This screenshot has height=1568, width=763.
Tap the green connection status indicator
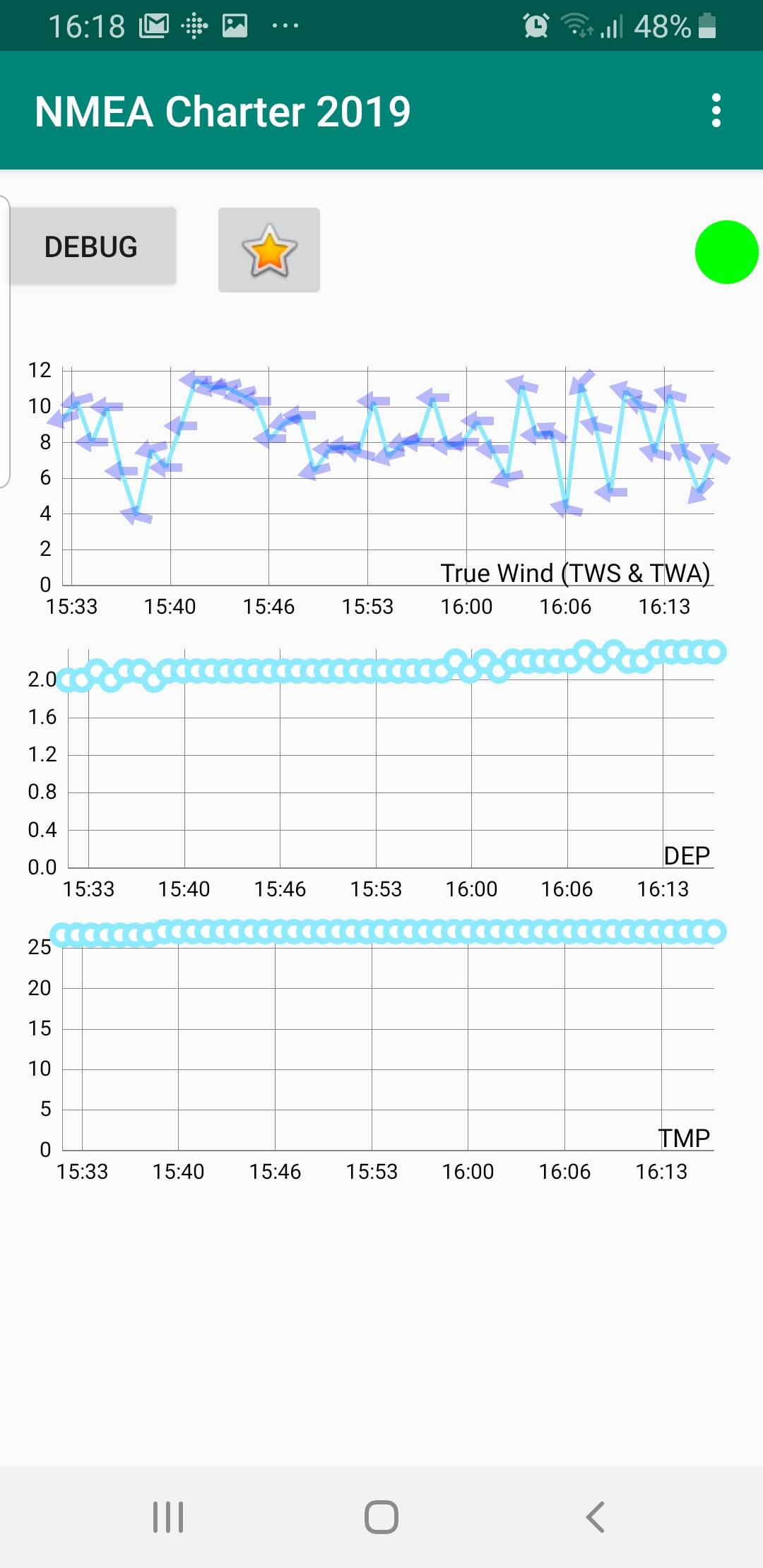coord(728,251)
